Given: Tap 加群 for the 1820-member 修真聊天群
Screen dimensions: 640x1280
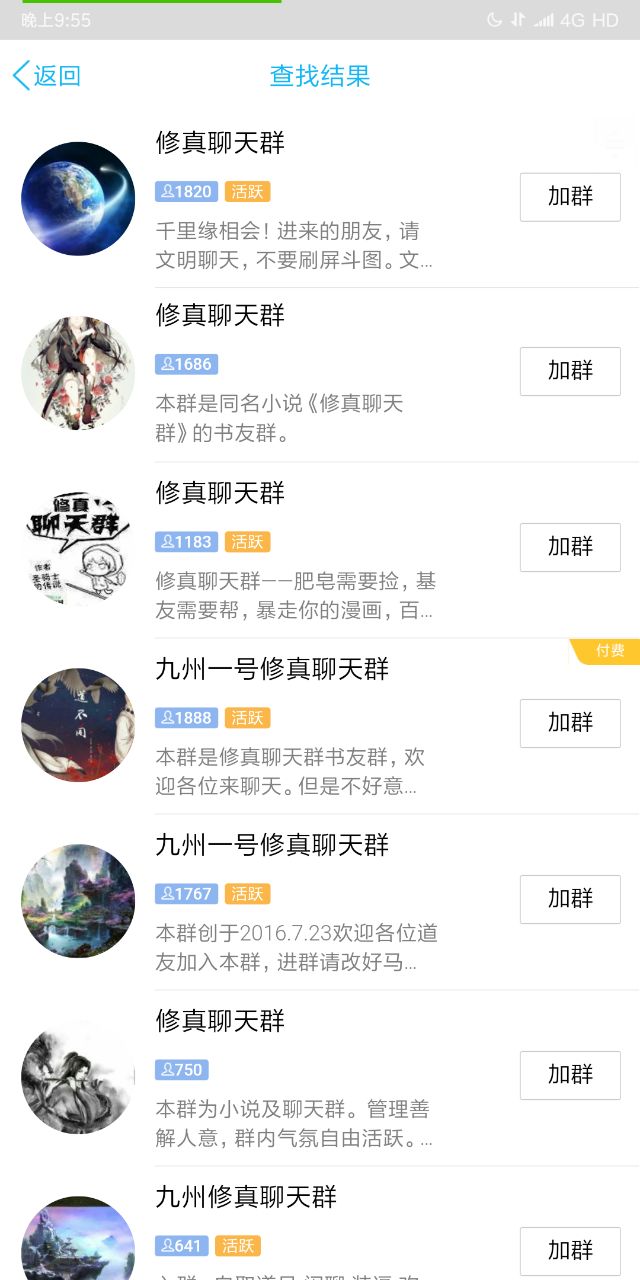Looking at the screenshot, I should click(570, 197).
